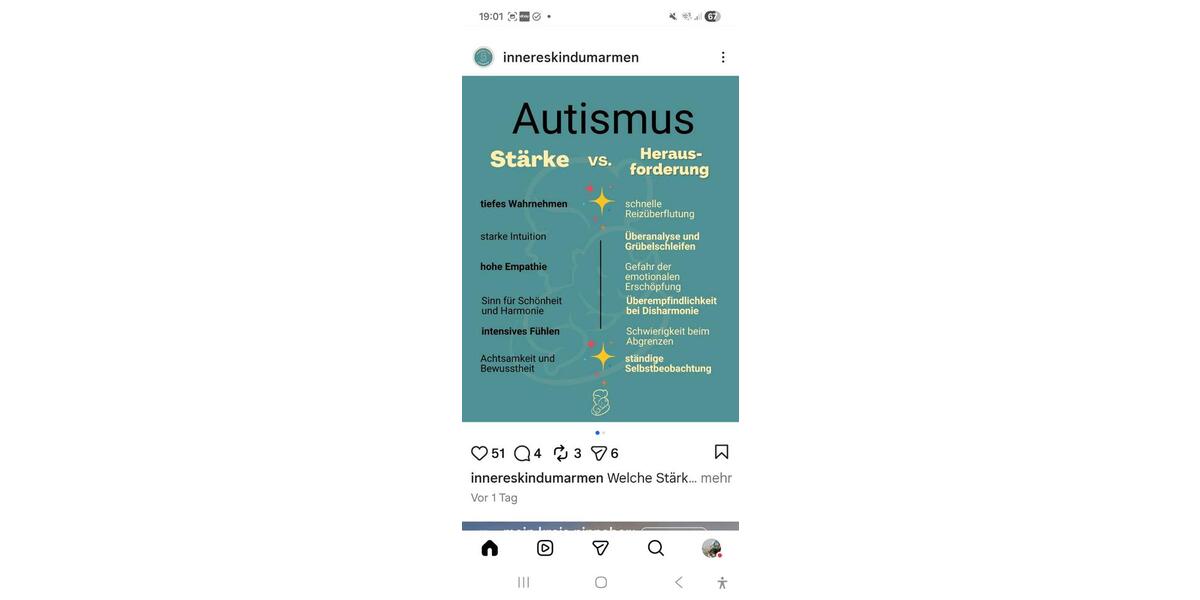Like the Autismus post
Image resolution: width=1200 pixels, height=600 pixels.
point(480,453)
